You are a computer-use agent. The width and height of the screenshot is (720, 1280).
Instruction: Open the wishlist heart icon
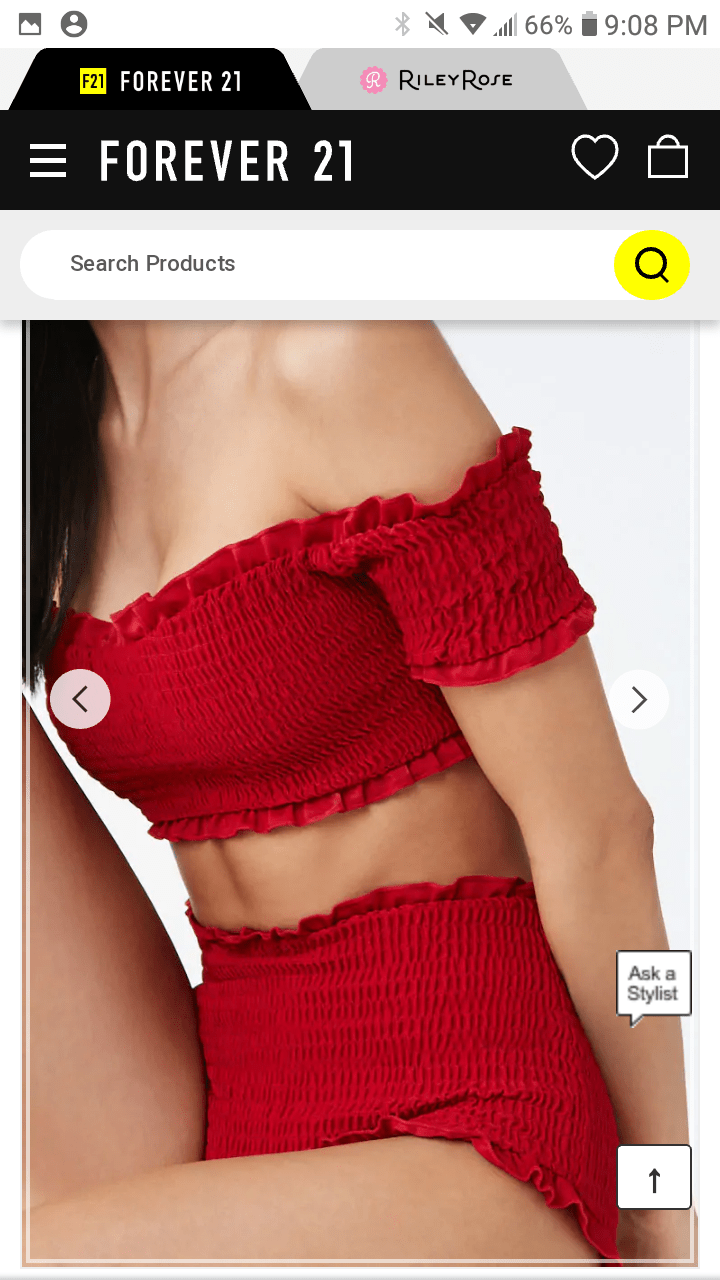tap(594, 158)
